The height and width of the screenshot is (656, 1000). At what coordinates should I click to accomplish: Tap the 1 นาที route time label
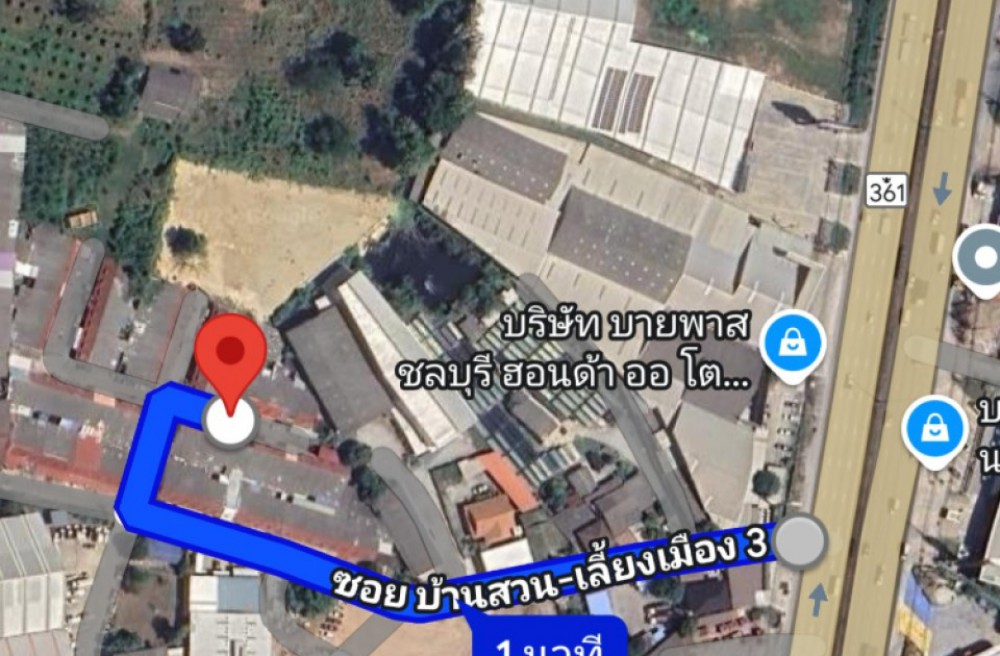coord(551,638)
